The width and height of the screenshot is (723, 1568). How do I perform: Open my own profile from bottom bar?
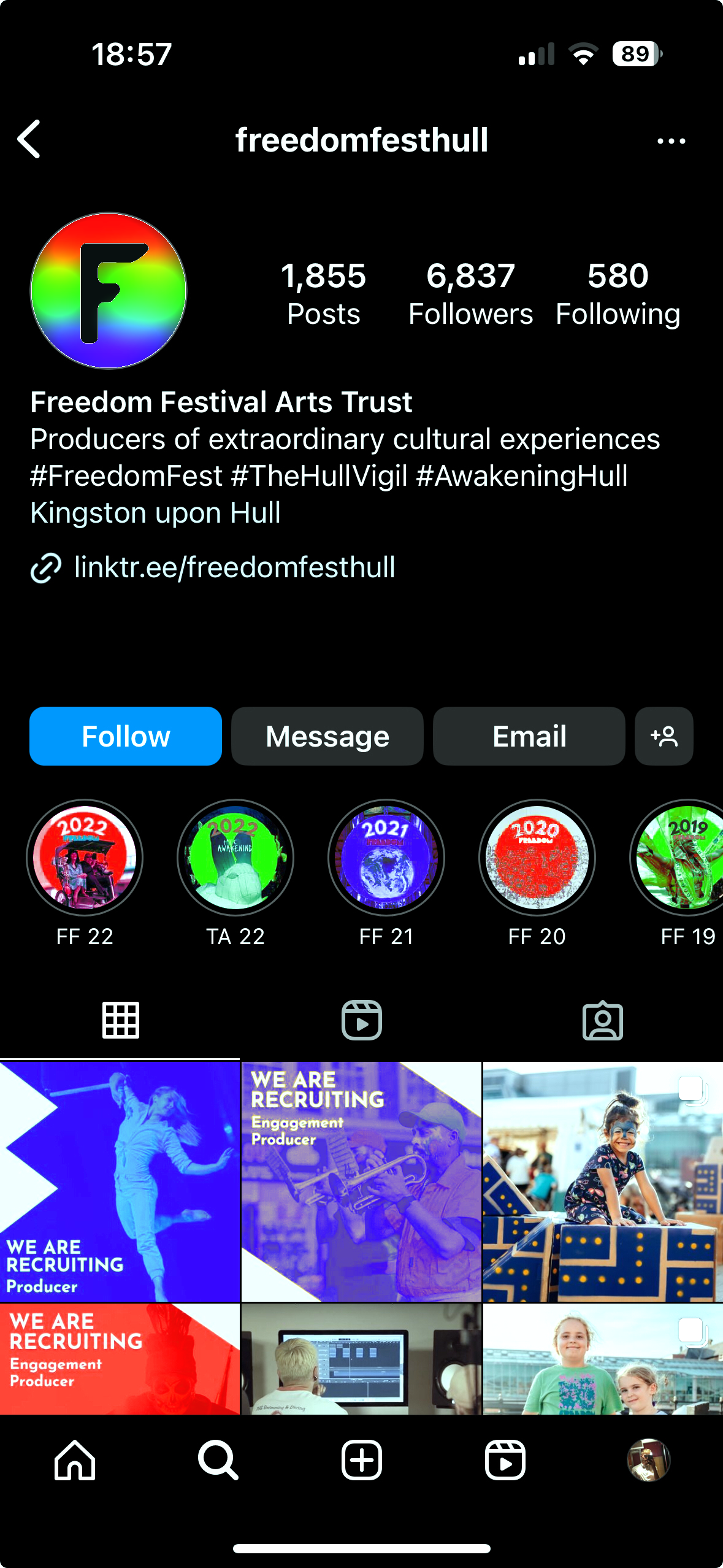(648, 1460)
